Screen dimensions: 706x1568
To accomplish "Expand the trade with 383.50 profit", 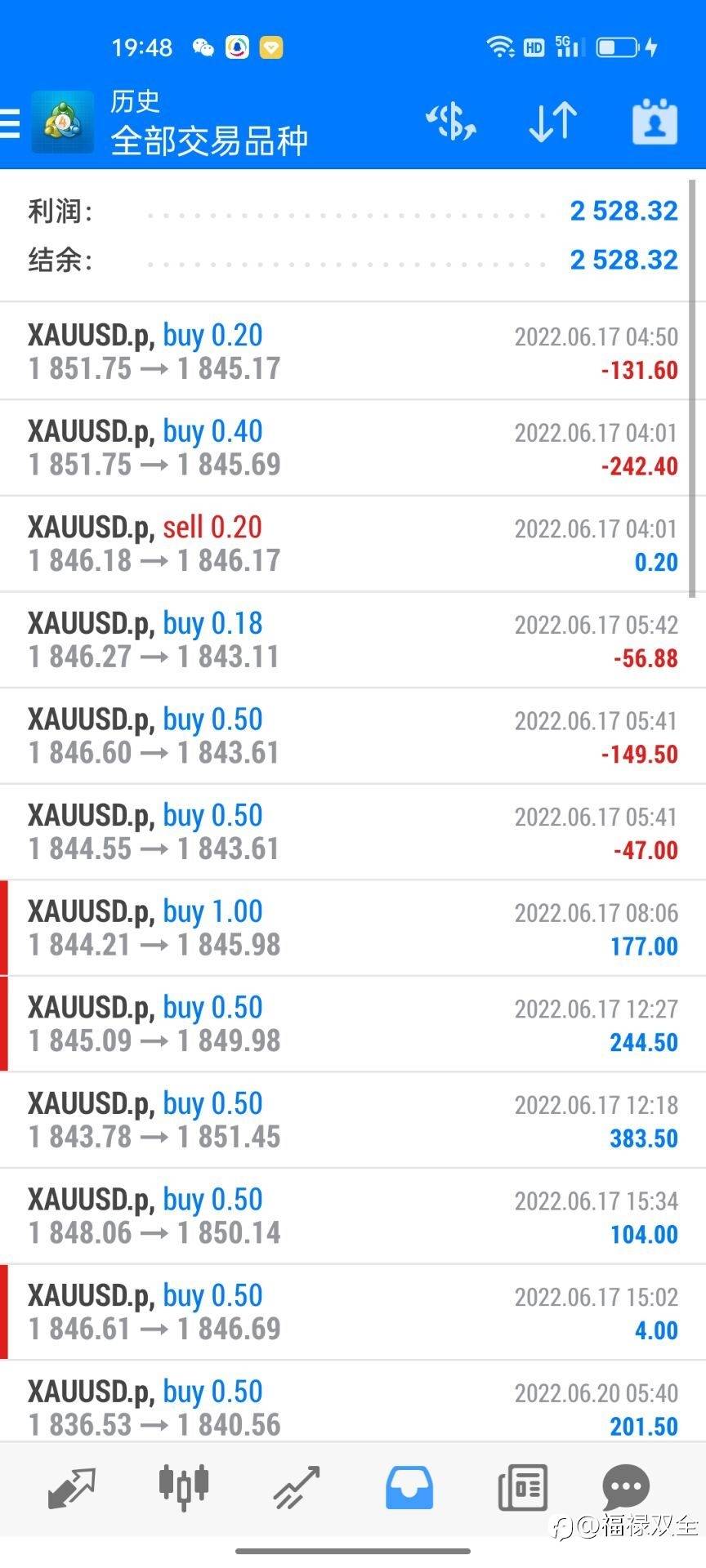I will [x=353, y=1120].
